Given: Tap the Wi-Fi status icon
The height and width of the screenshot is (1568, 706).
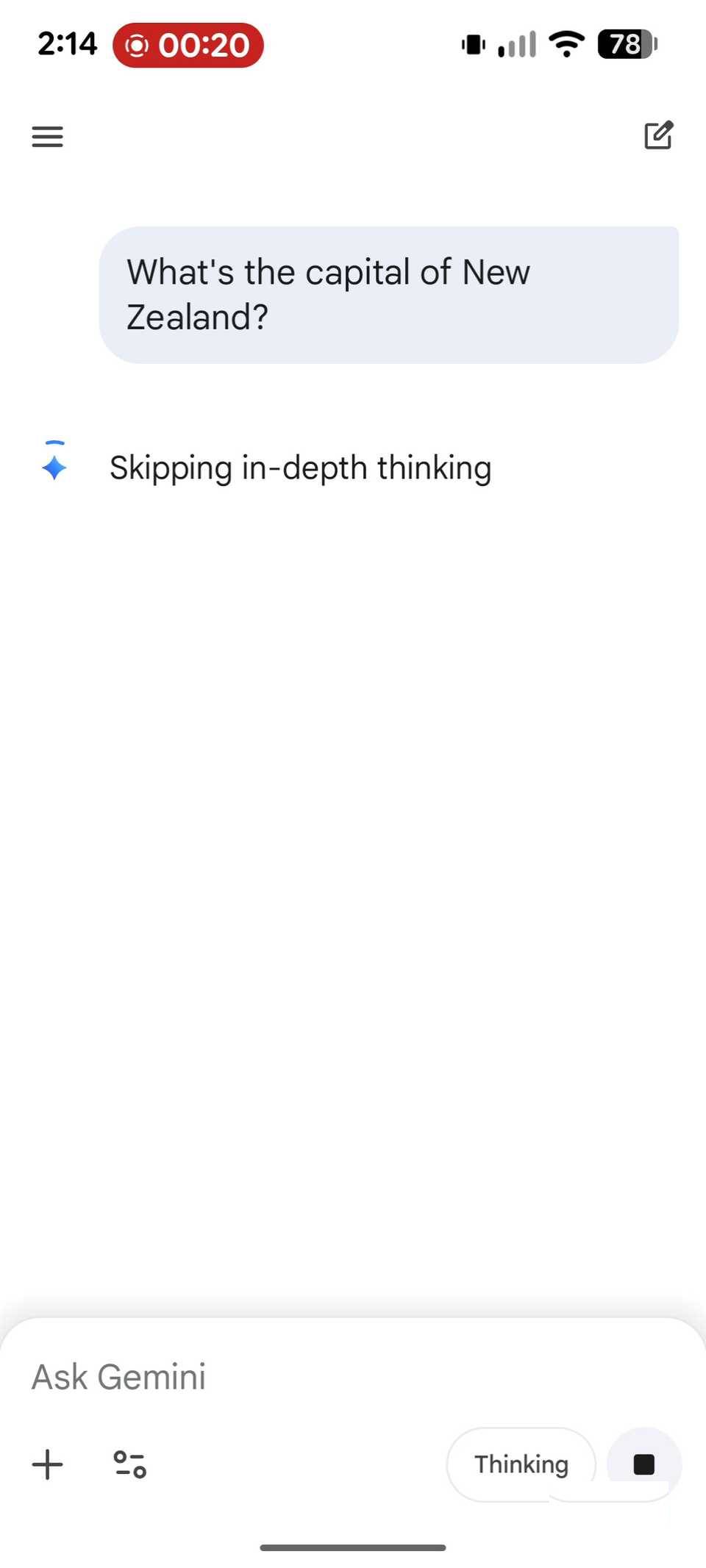Looking at the screenshot, I should (565, 44).
